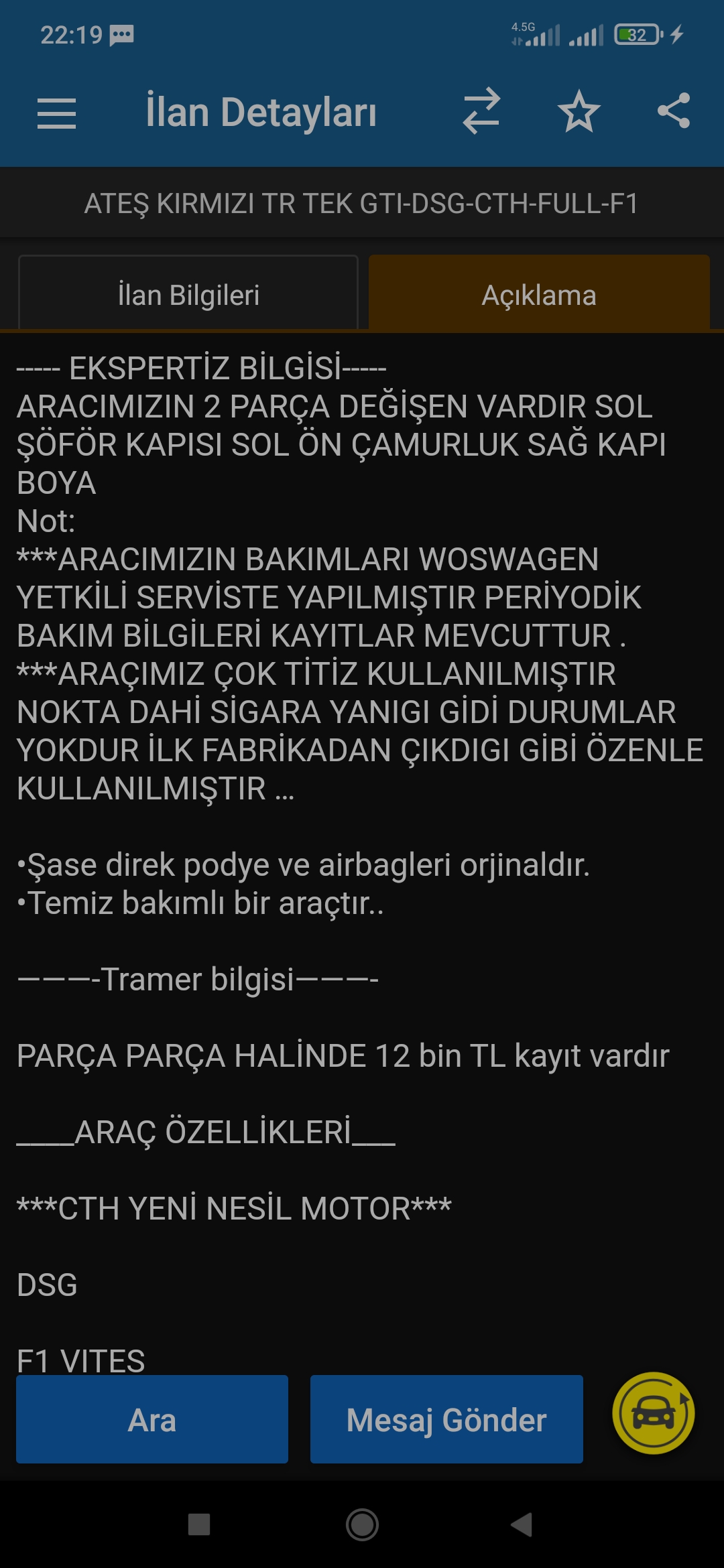
Task: Tap the Mesaj Gönder button
Action: (x=446, y=1419)
